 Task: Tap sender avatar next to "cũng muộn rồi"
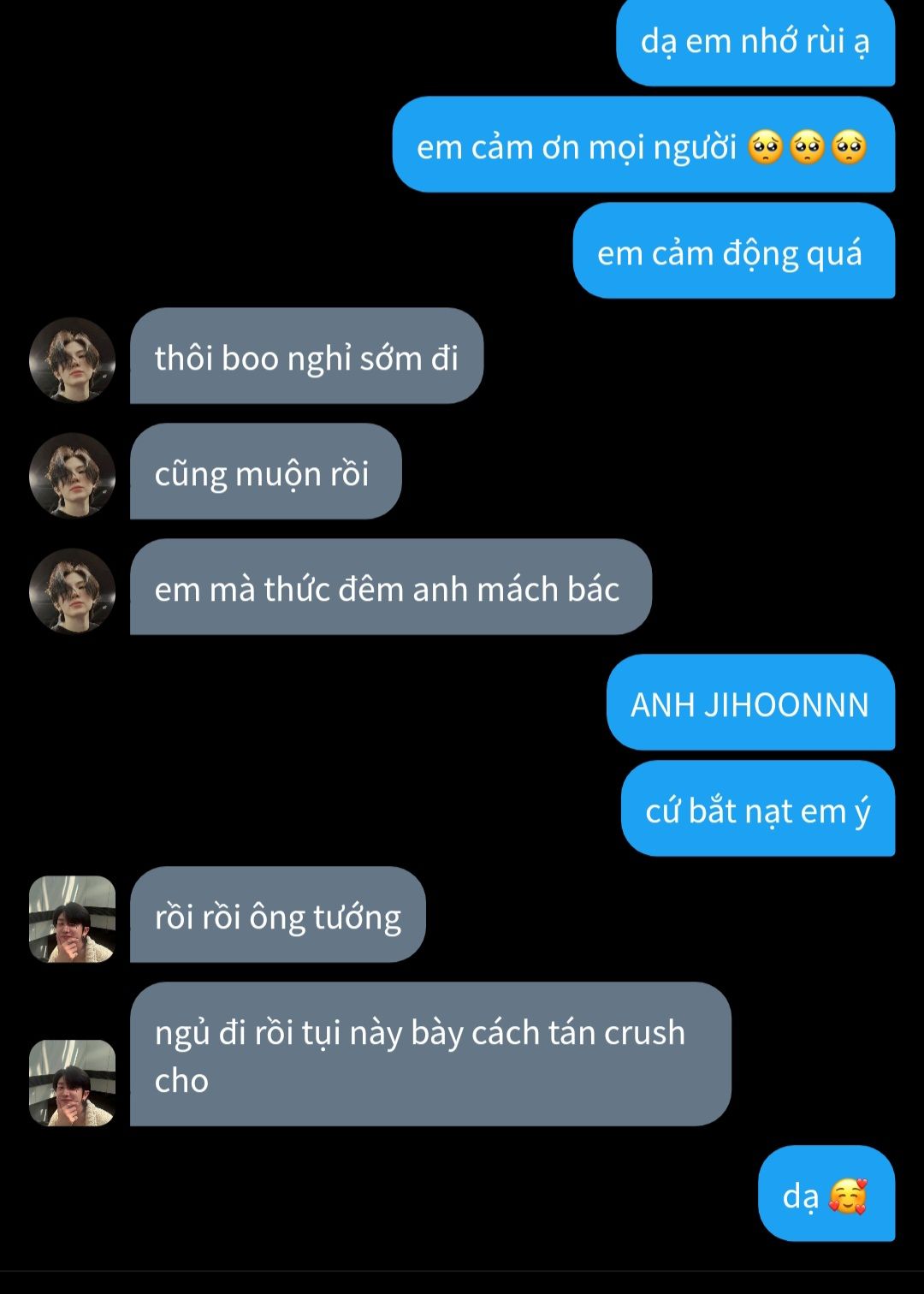click(72, 475)
